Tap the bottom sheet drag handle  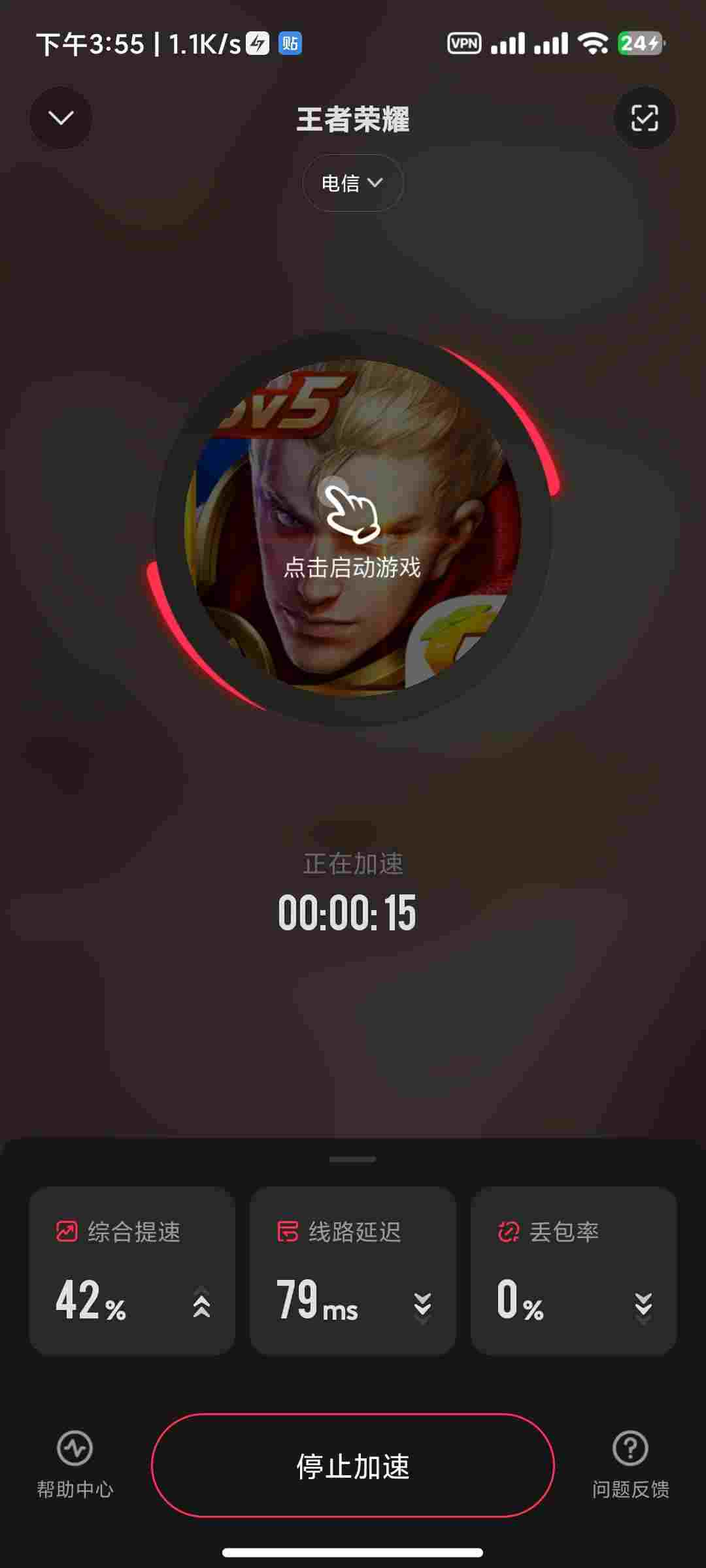point(352,1160)
